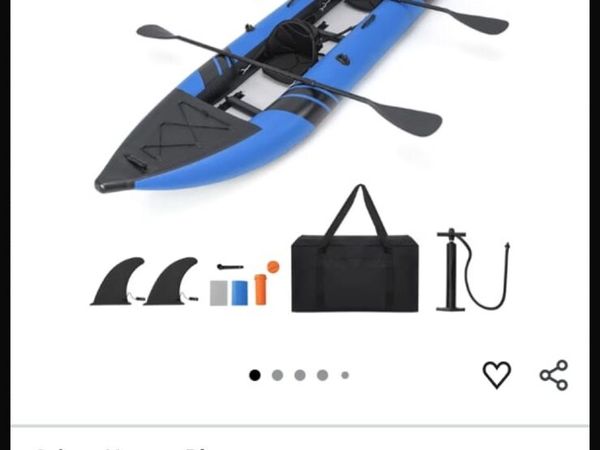The image size is (600, 450).
Task: Share this kayak product listing
Action: tap(553, 375)
